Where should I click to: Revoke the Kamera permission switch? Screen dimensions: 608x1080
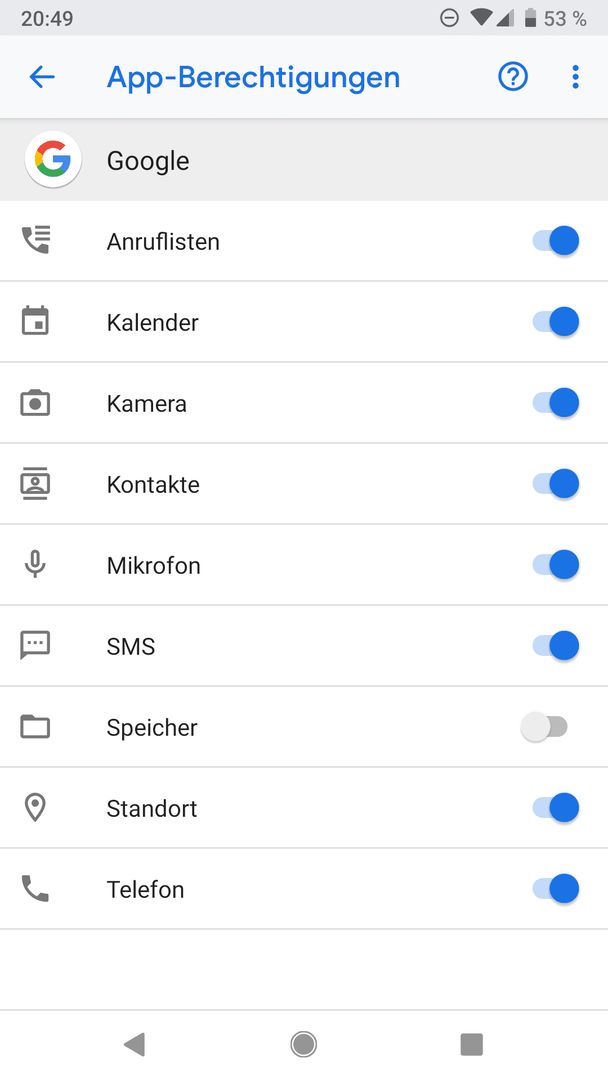click(x=556, y=403)
